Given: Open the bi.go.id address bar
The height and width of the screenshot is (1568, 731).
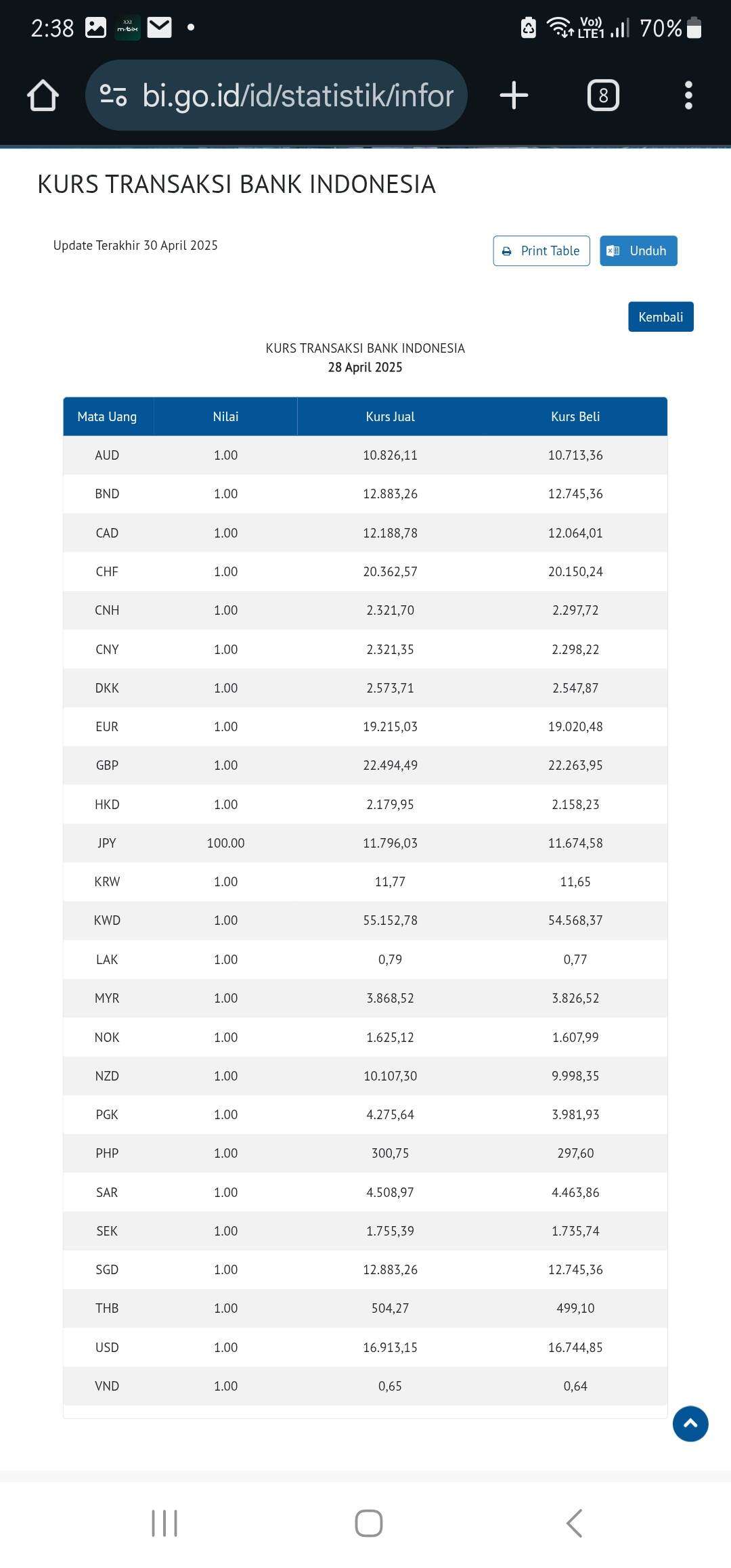Looking at the screenshot, I should point(276,95).
